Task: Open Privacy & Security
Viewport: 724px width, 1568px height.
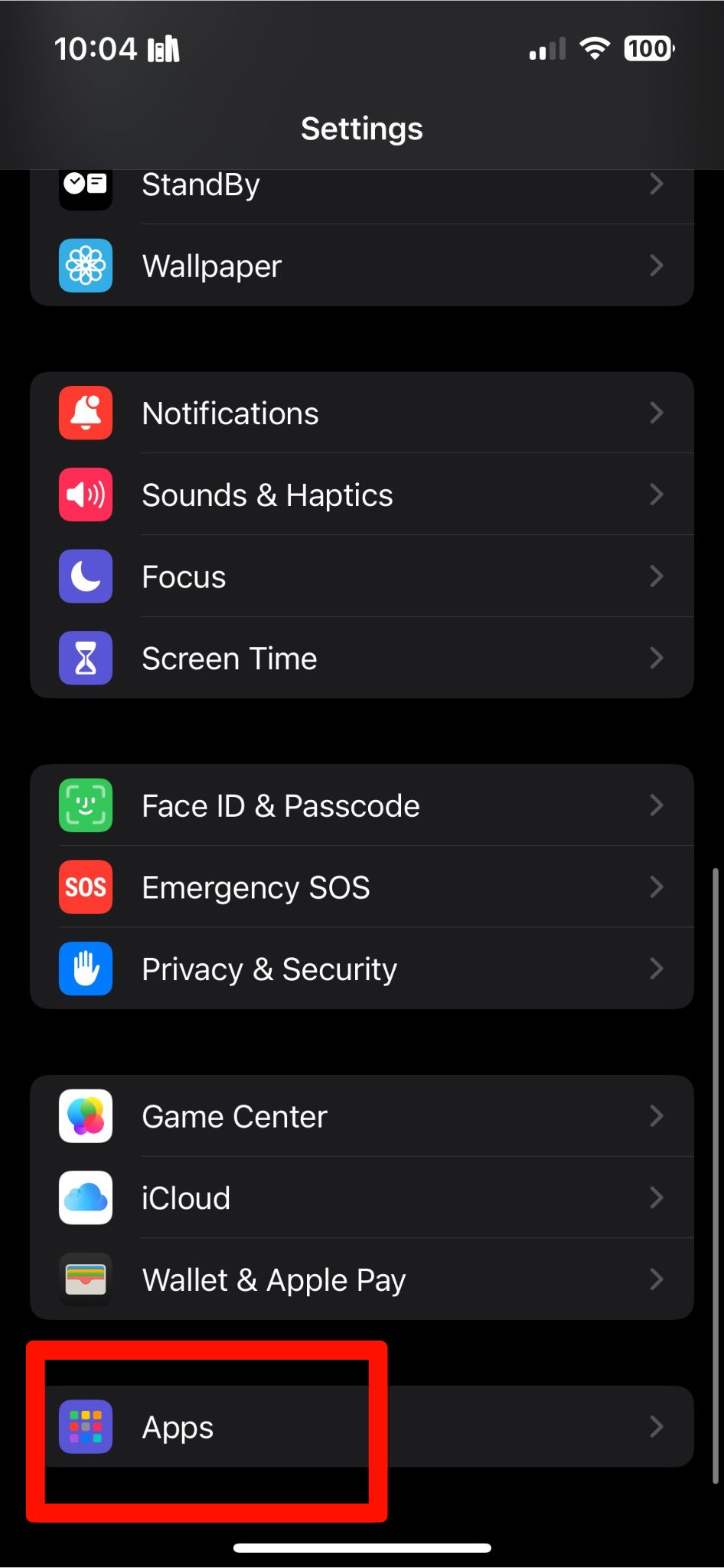Action: (361, 969)
